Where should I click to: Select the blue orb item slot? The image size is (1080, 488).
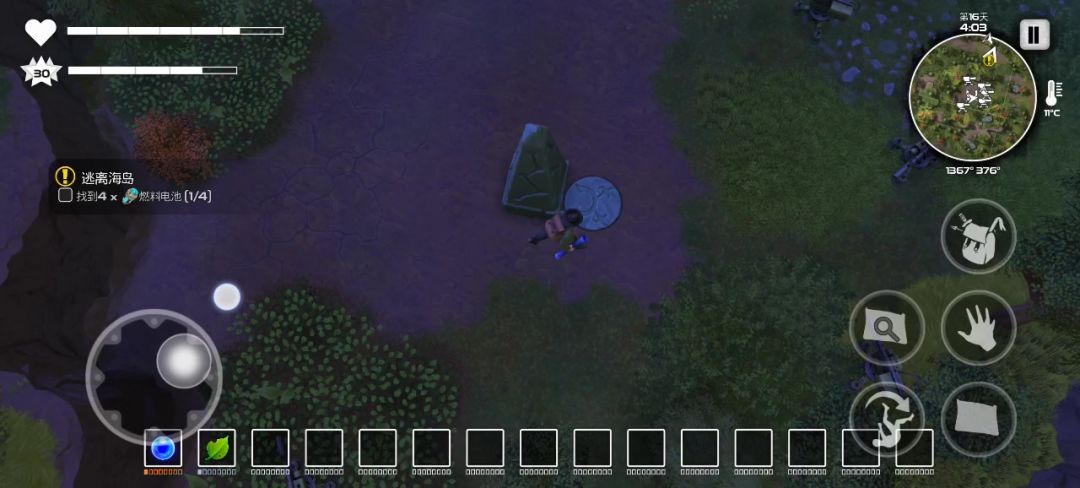pos(163,448)
